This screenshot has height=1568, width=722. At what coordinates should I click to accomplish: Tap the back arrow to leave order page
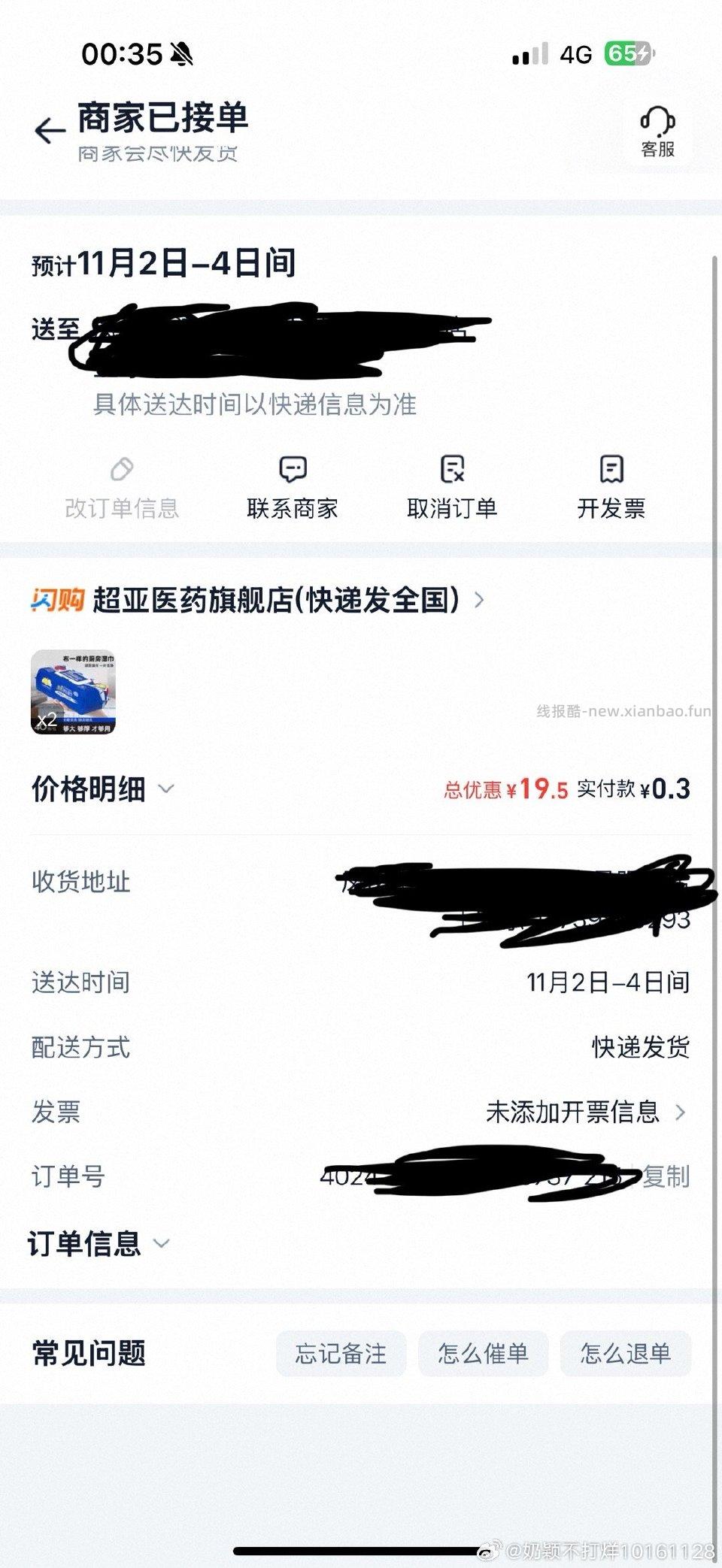pos(47,126)
